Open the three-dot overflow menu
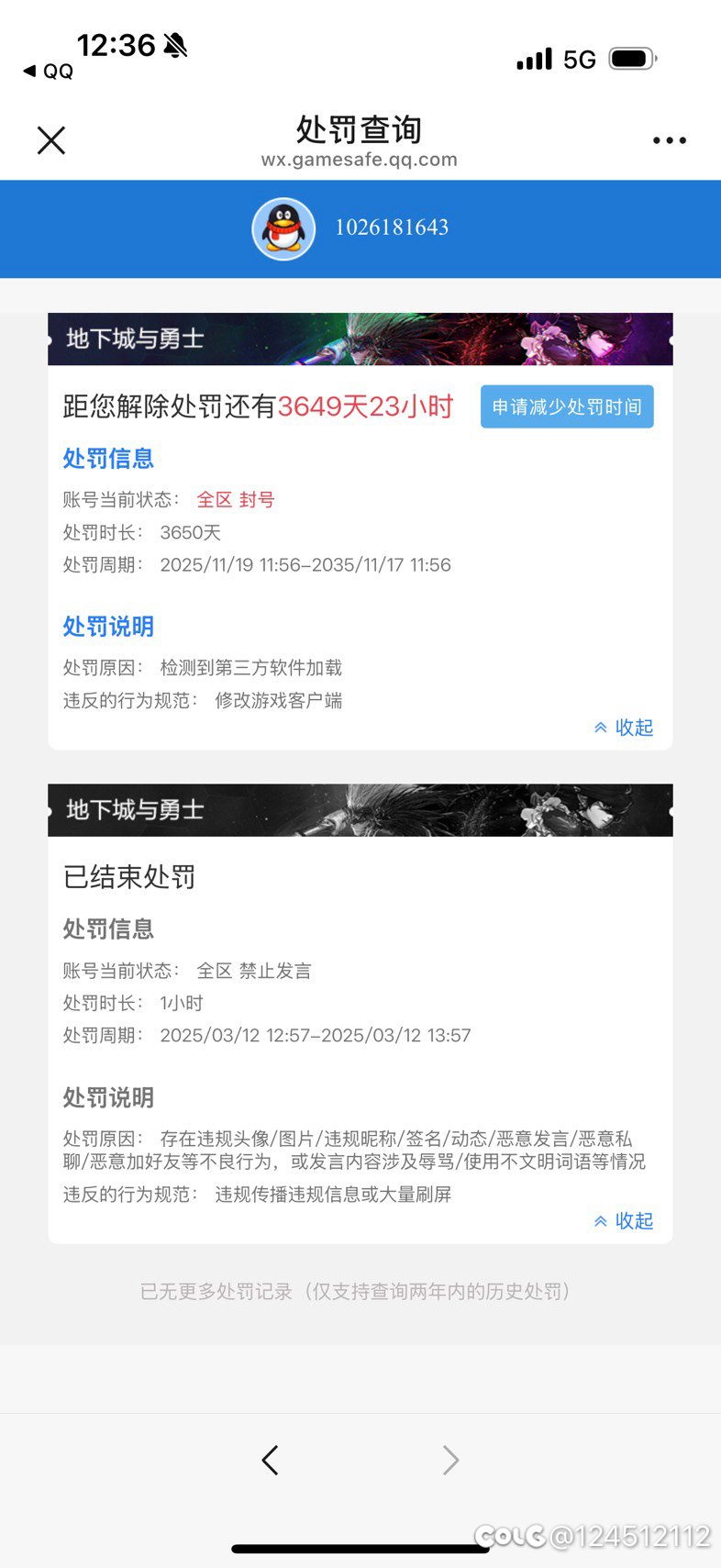Image resolution: width=721 pixels, height=1568 pixels. [x=669, y=140]
